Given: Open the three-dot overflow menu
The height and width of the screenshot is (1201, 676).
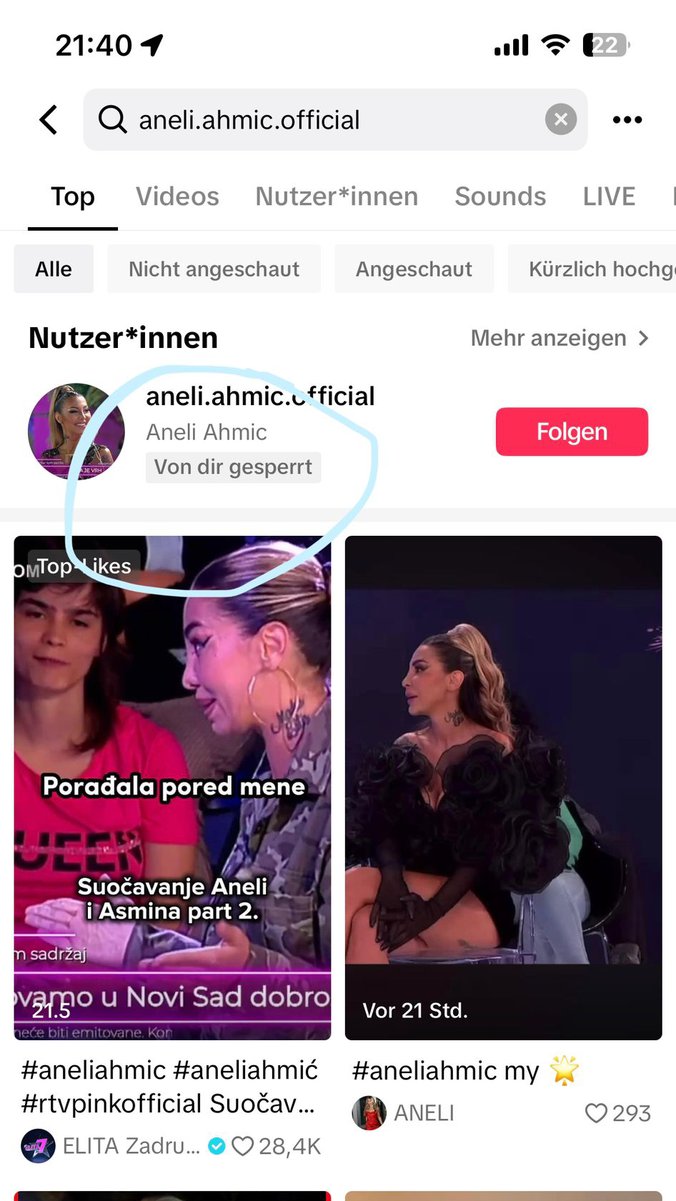Looking at the screenshot, I should 627,120.
